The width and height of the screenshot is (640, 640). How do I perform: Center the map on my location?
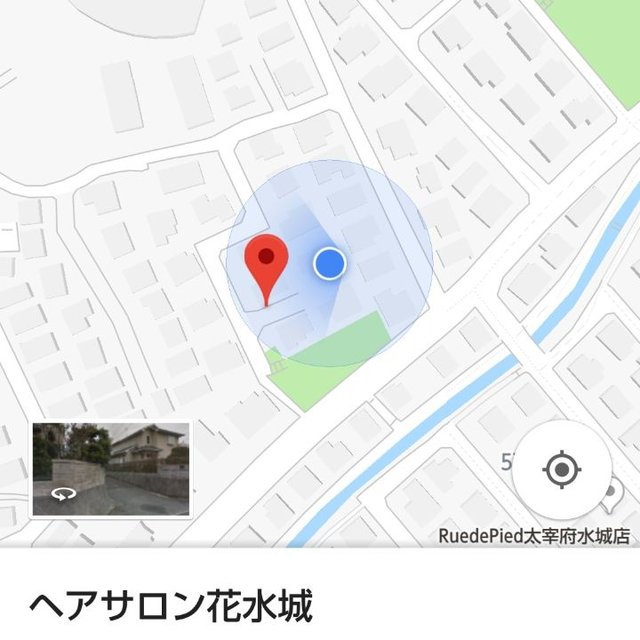click(561, 469)
